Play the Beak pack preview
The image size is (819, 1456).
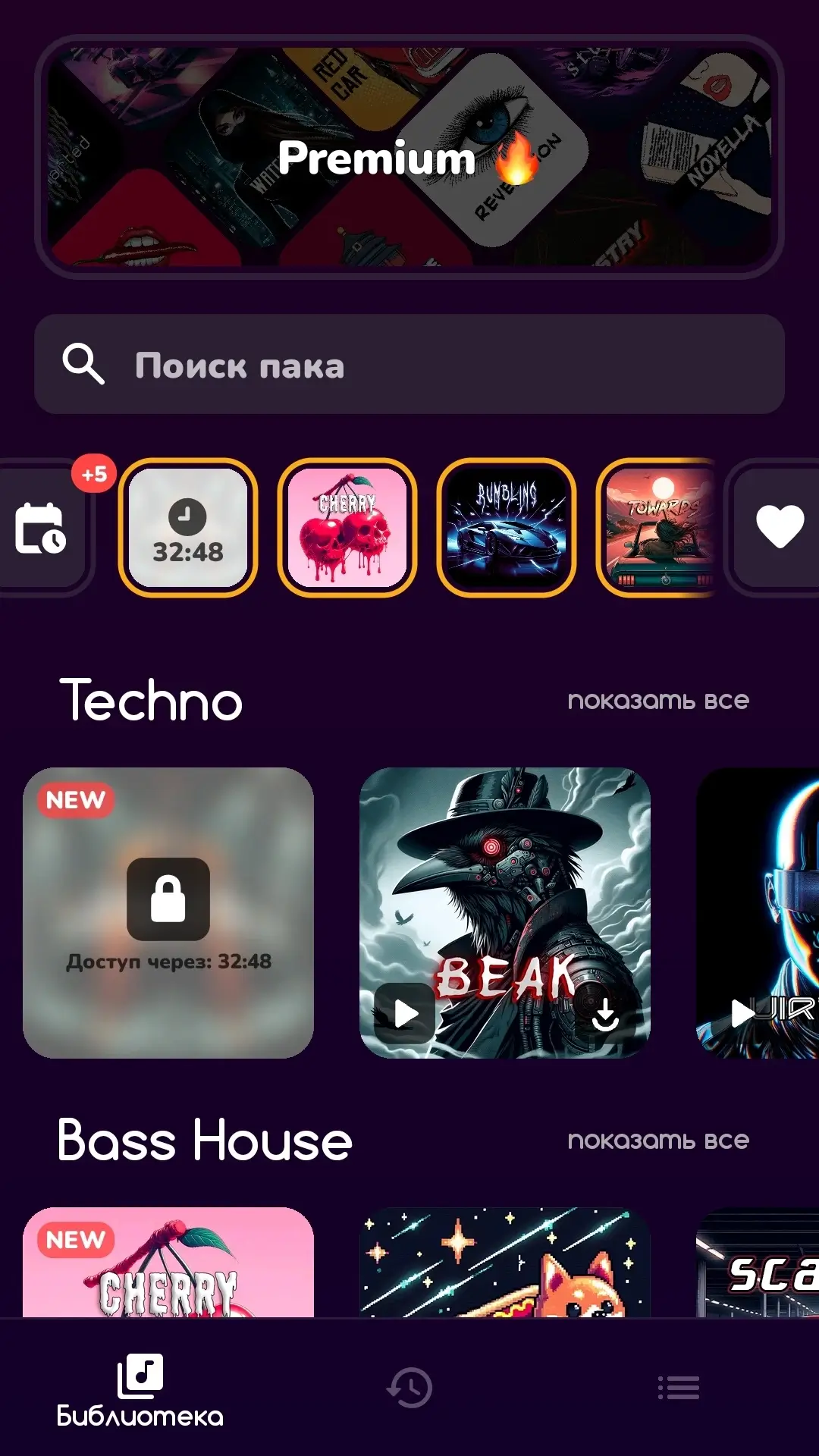coord(406,1013)
